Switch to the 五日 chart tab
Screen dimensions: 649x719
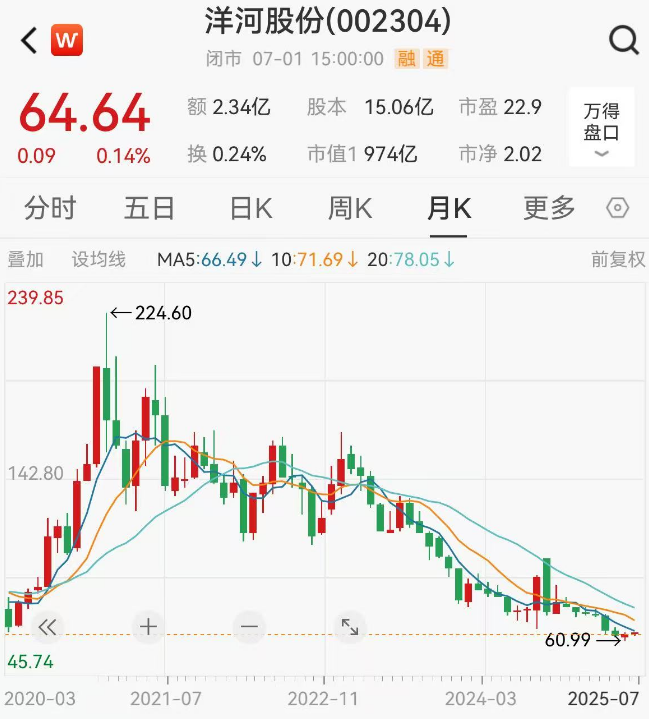tap(149, 208)
